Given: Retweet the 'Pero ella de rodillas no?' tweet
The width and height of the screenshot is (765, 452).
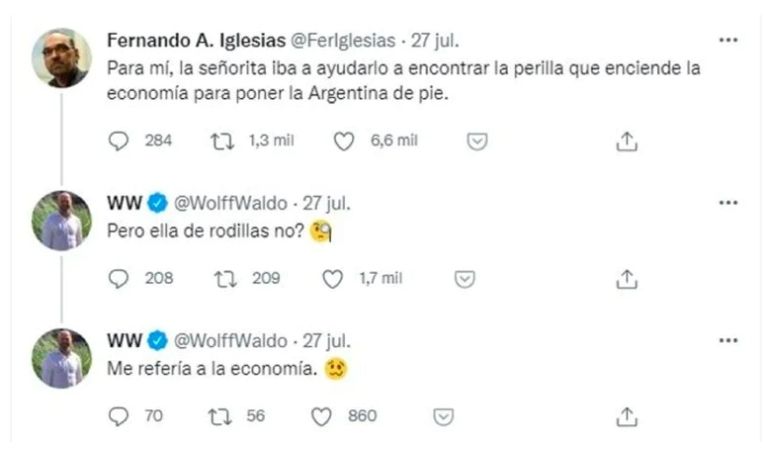Looking at the screenshot, I should [x=222, y=279].
